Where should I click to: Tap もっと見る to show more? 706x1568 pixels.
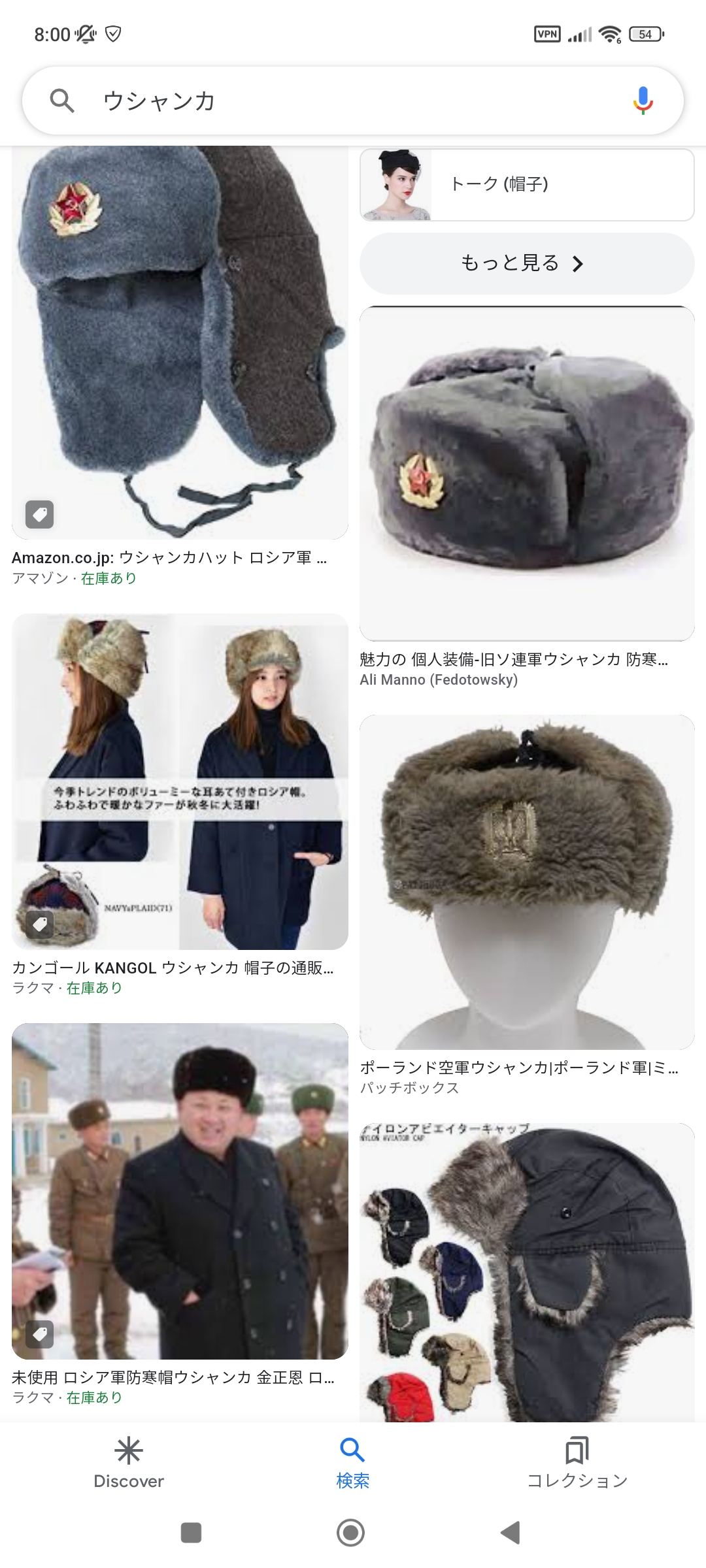click(x=527, y=263)
